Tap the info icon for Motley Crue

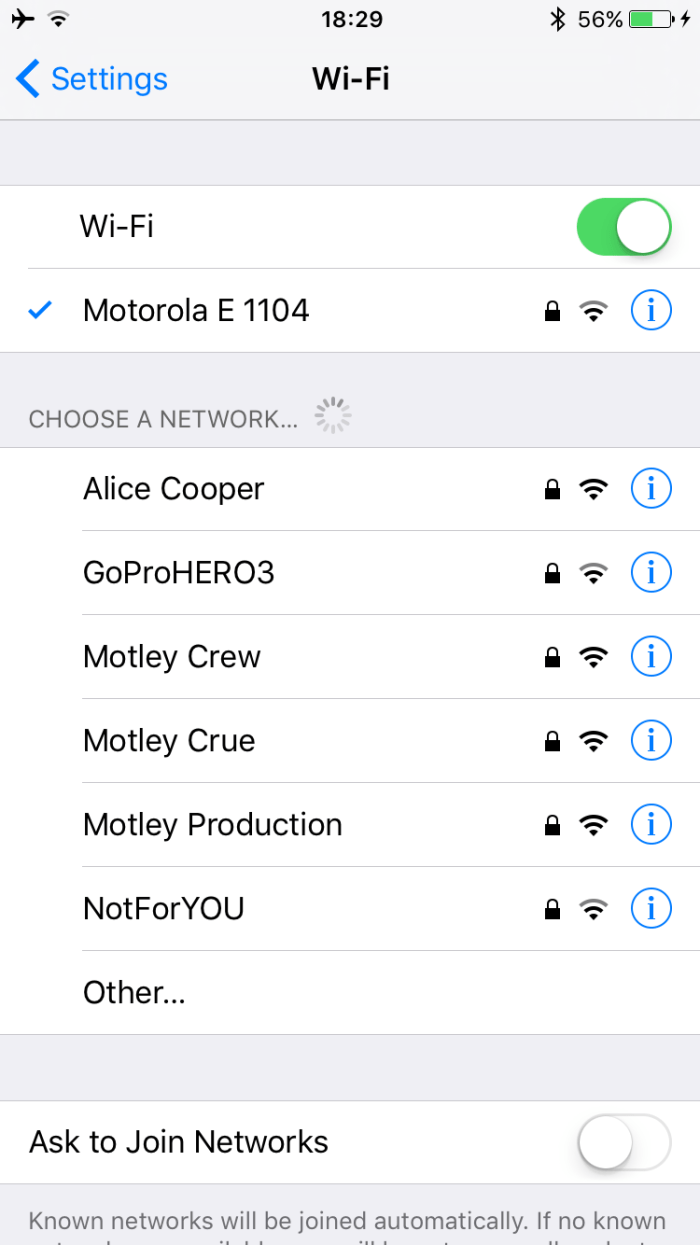coord(651,741)
